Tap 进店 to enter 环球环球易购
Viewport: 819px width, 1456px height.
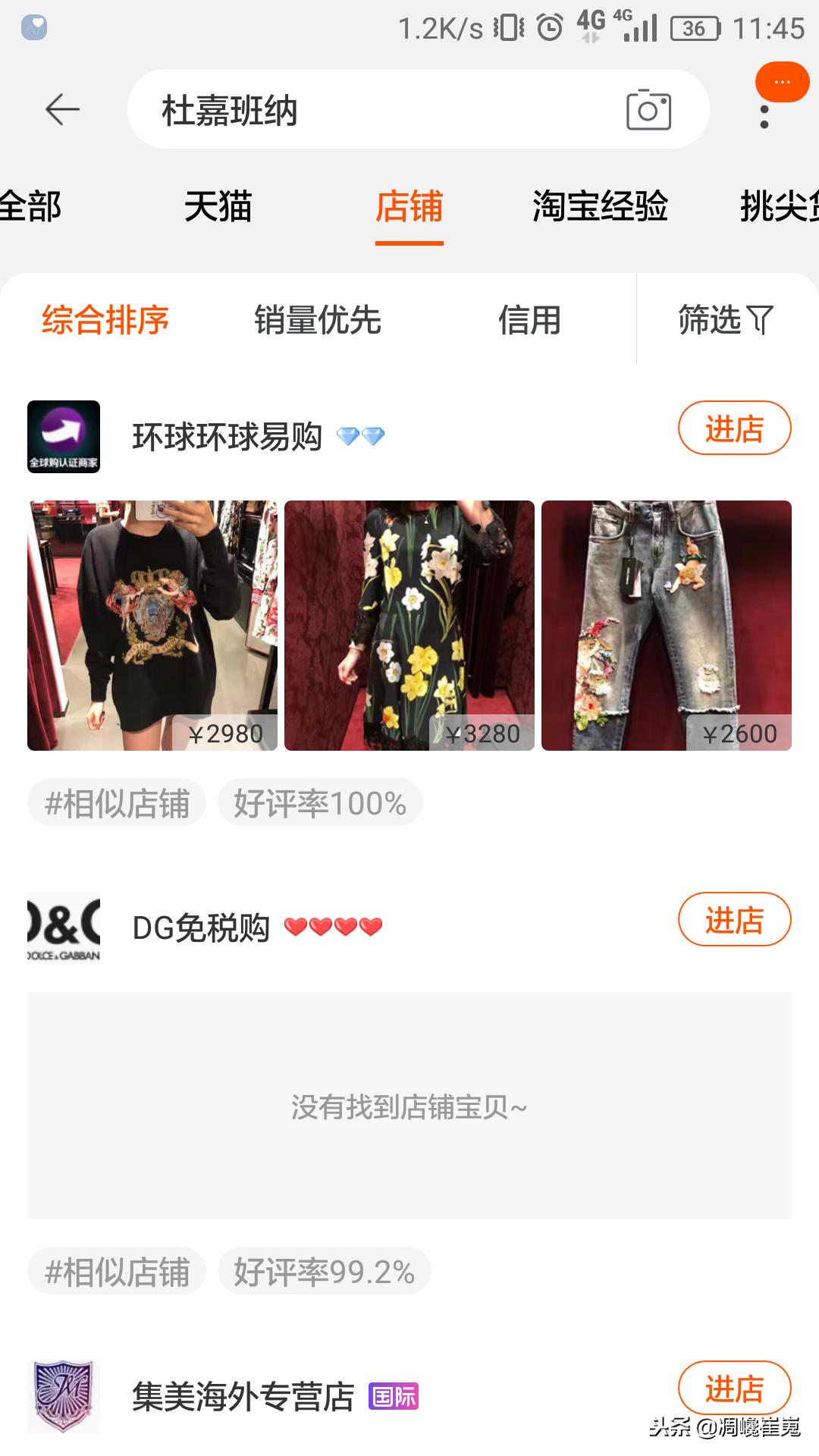(x=733, y=429)
